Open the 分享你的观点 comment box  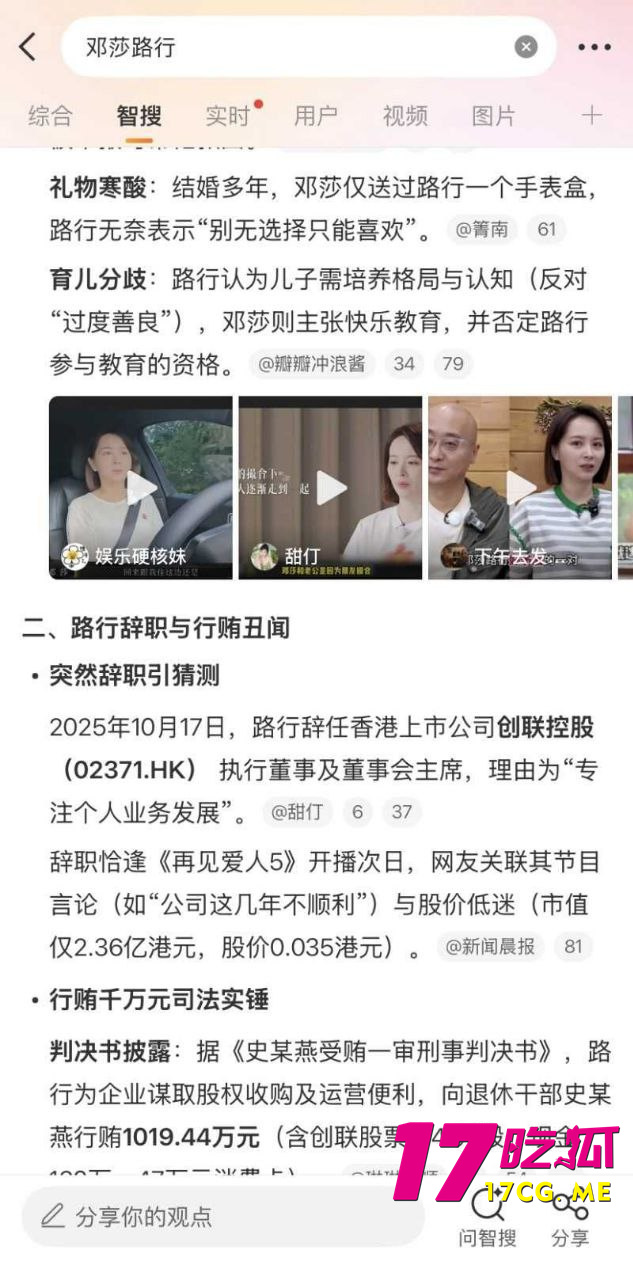click(222, 1216)
